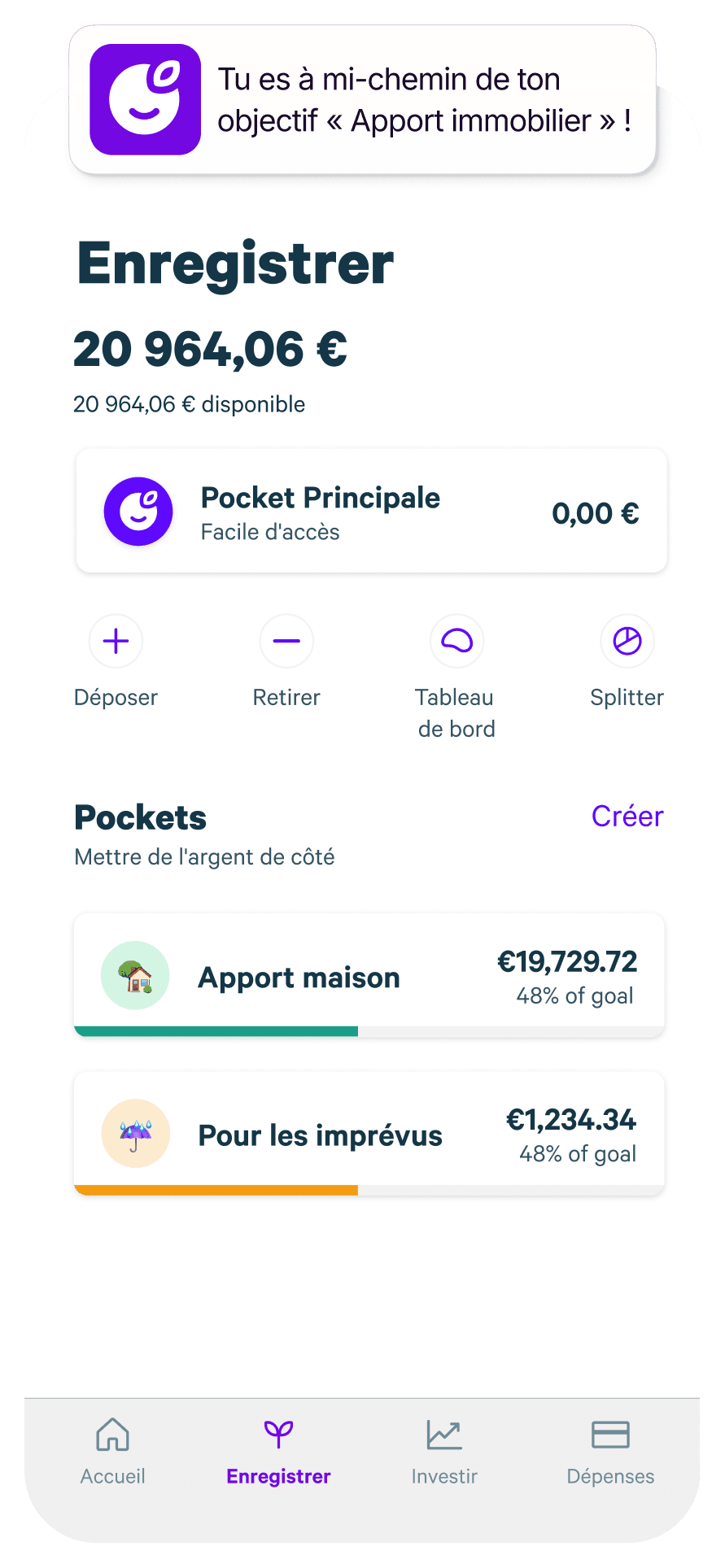Open the Pocket Principale card
The image size is (725, 1568).
[x=371, y=511]
